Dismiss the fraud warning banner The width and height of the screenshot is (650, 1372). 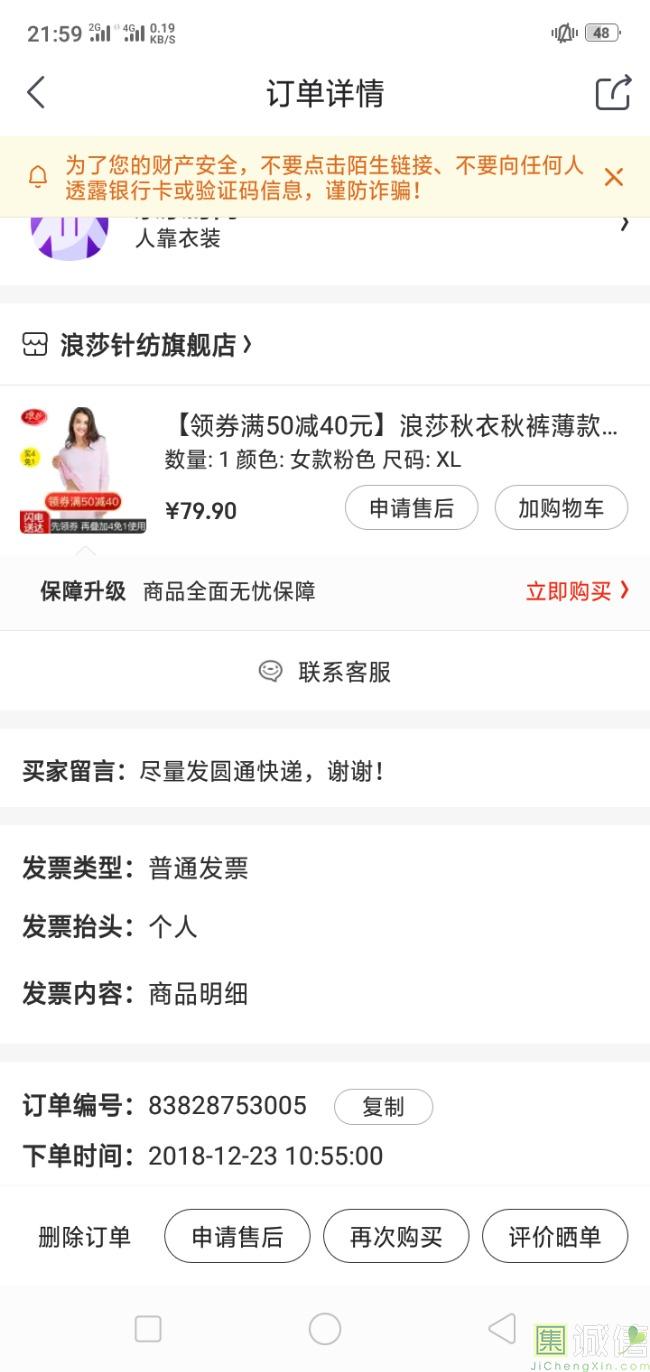(x=613, y=177)
